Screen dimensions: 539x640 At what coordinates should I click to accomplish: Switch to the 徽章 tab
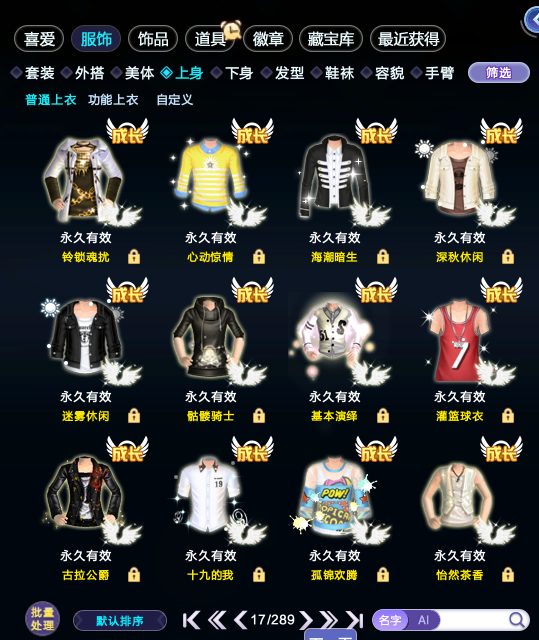268,39
